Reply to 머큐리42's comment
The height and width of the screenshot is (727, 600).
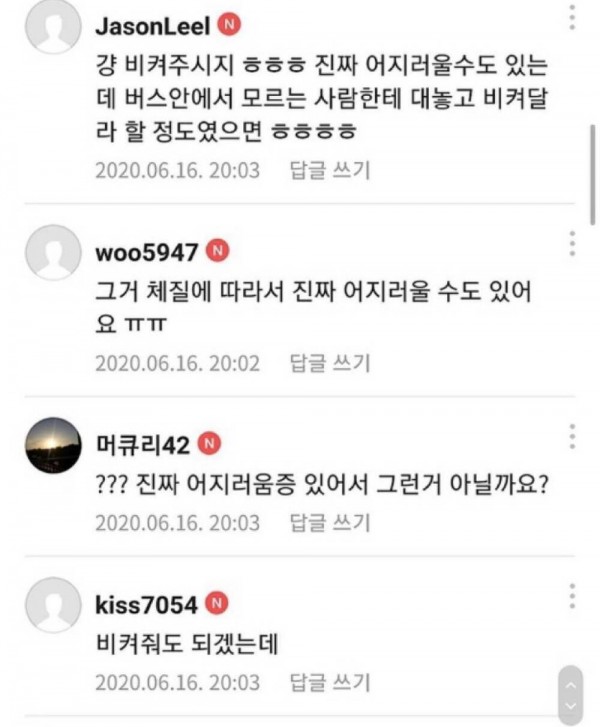[x=329, y=522]
